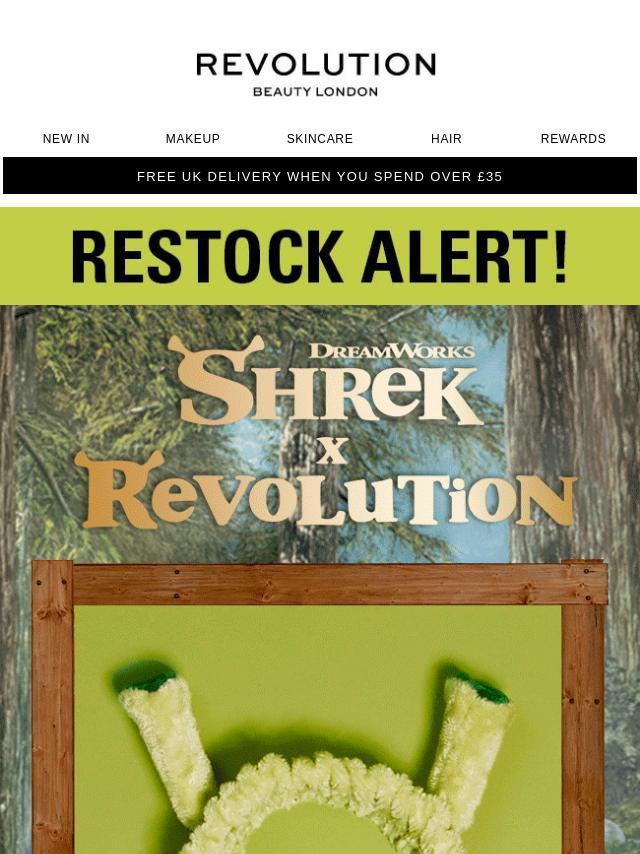The height and width of the screenshot is (854, 640).
Task: Open the SKINCARE category
Action: point(320,139)
